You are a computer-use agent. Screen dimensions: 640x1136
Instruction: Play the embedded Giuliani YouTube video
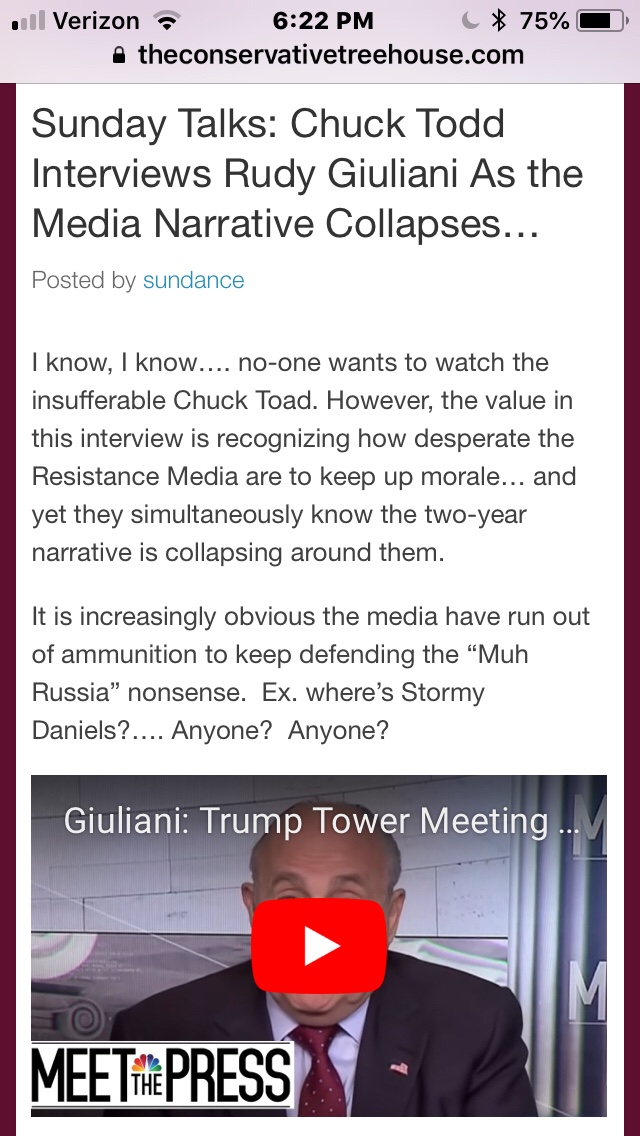coord(319,945)
